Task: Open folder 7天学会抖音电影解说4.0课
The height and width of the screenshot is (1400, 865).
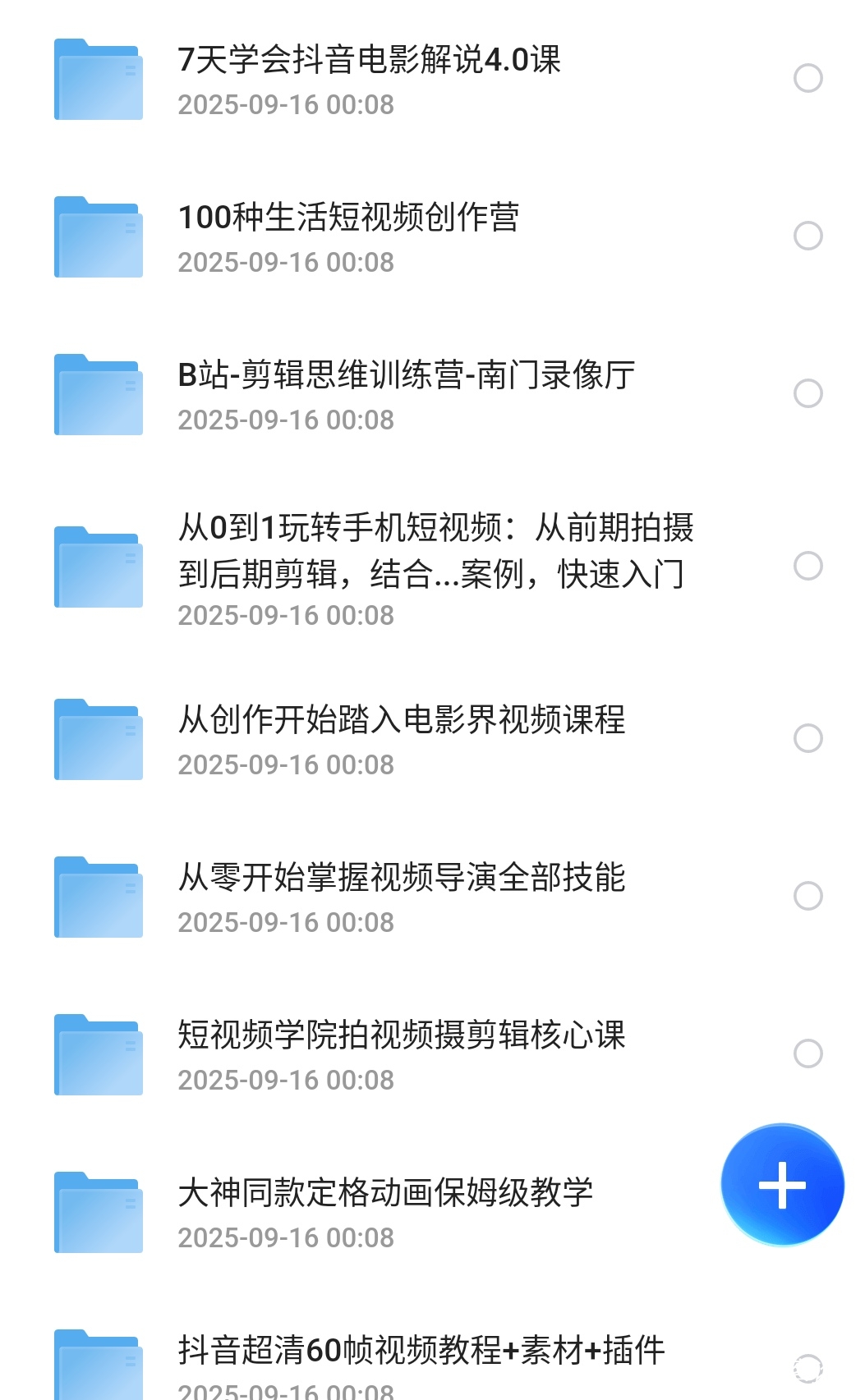Action: 369,61
